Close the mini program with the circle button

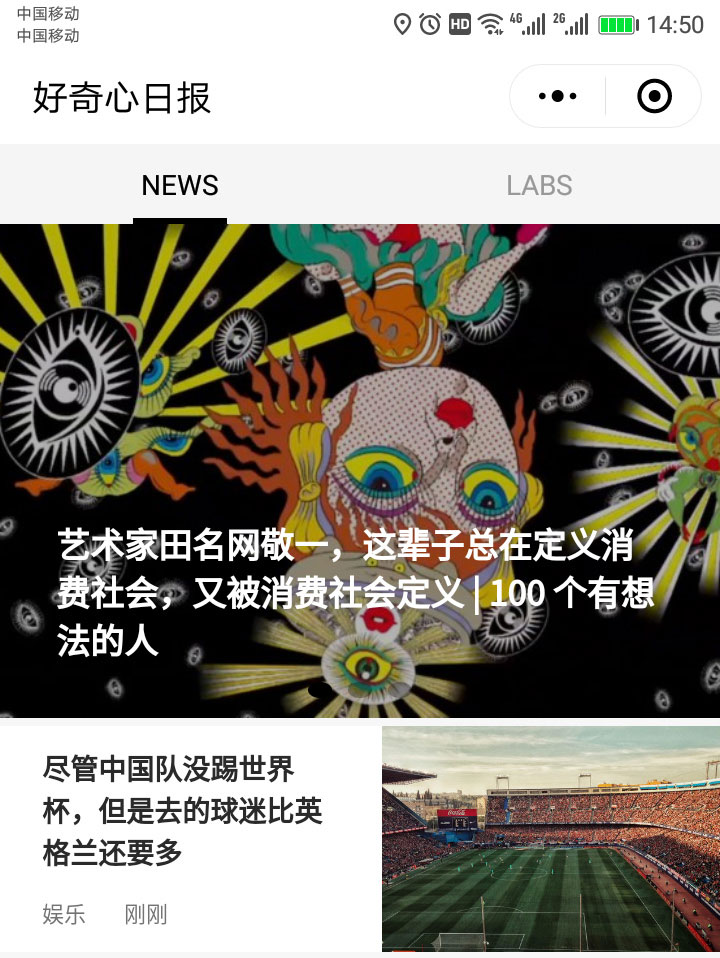click(x=654, y=97)
